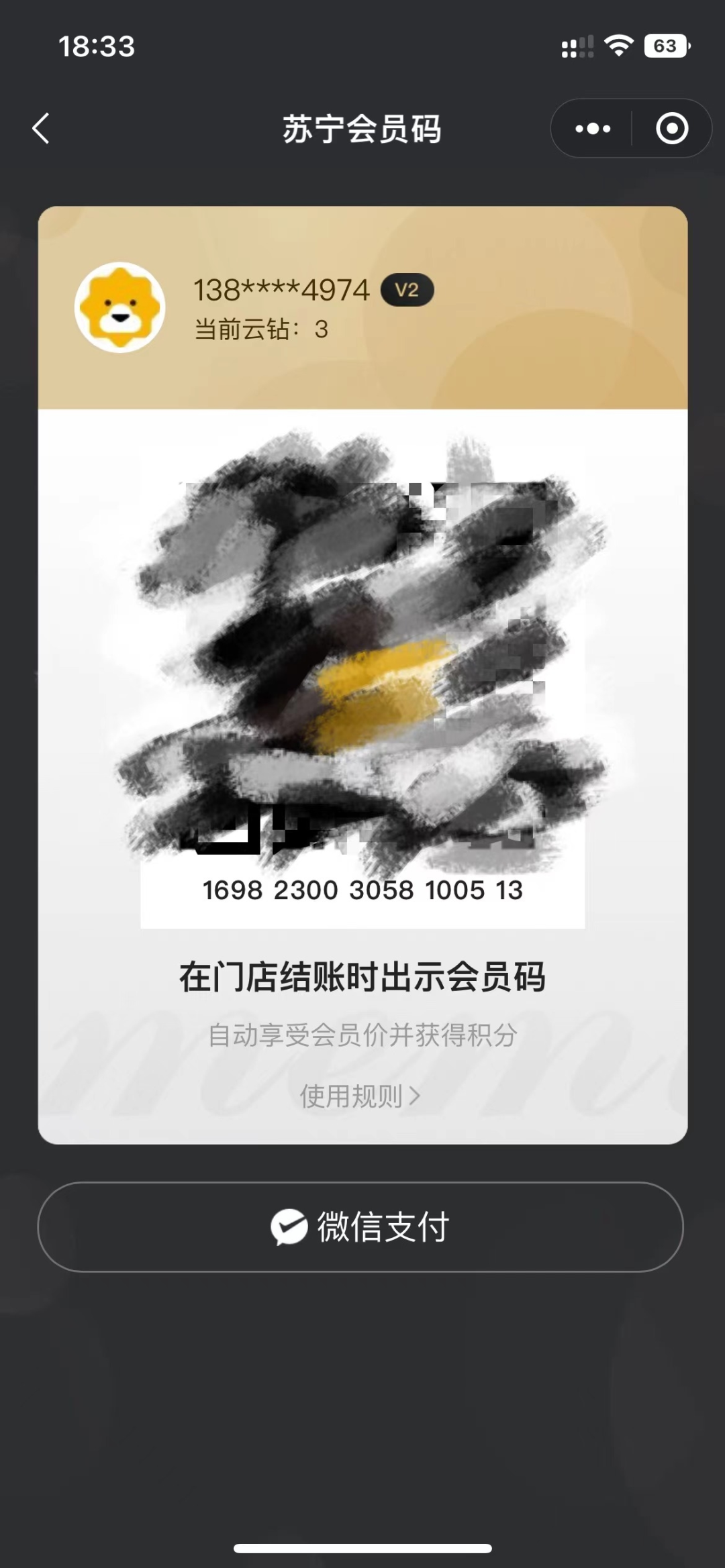Go back from 苏宁会员码 page
This screenshot has height=1568, width=725.
[42, 128]
